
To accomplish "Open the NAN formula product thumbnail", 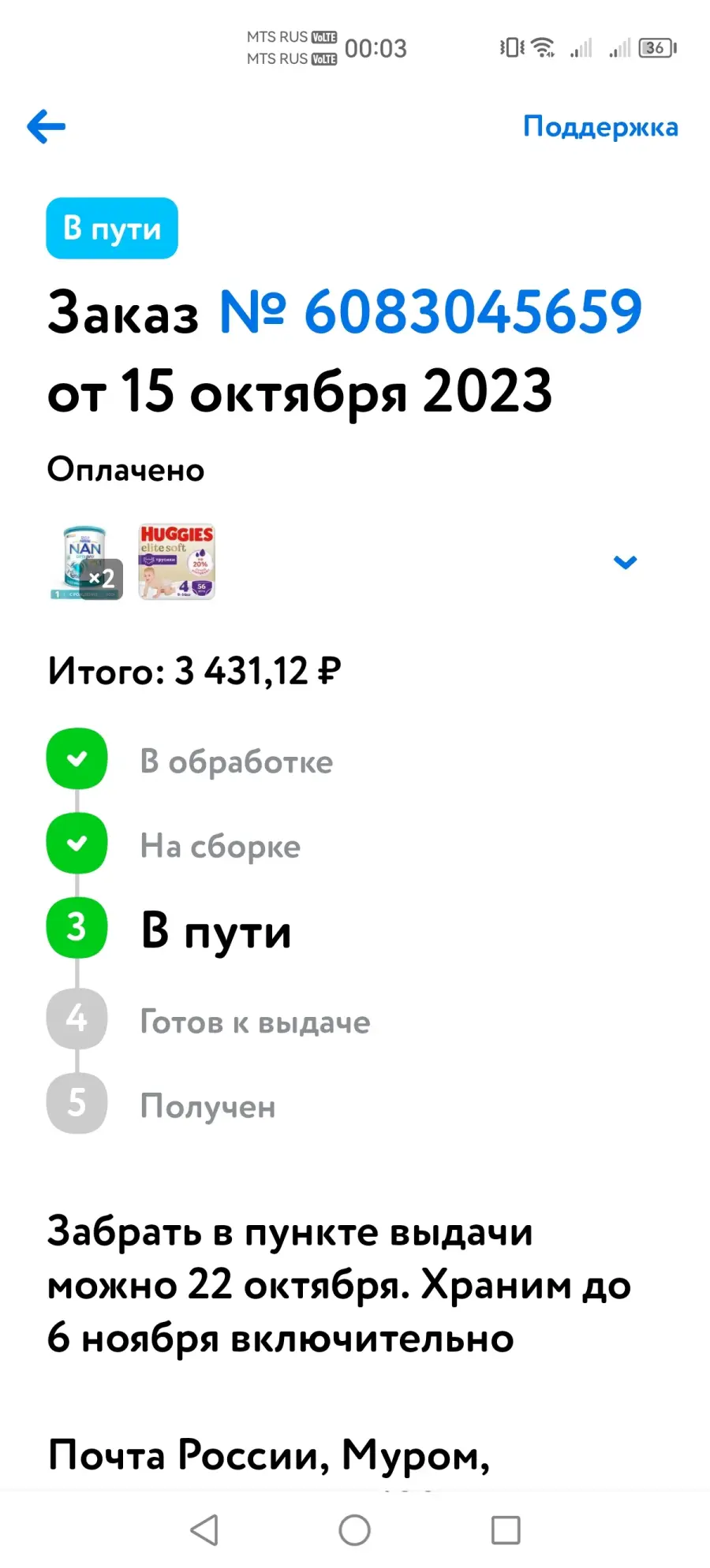I will (x=86, y=562).
